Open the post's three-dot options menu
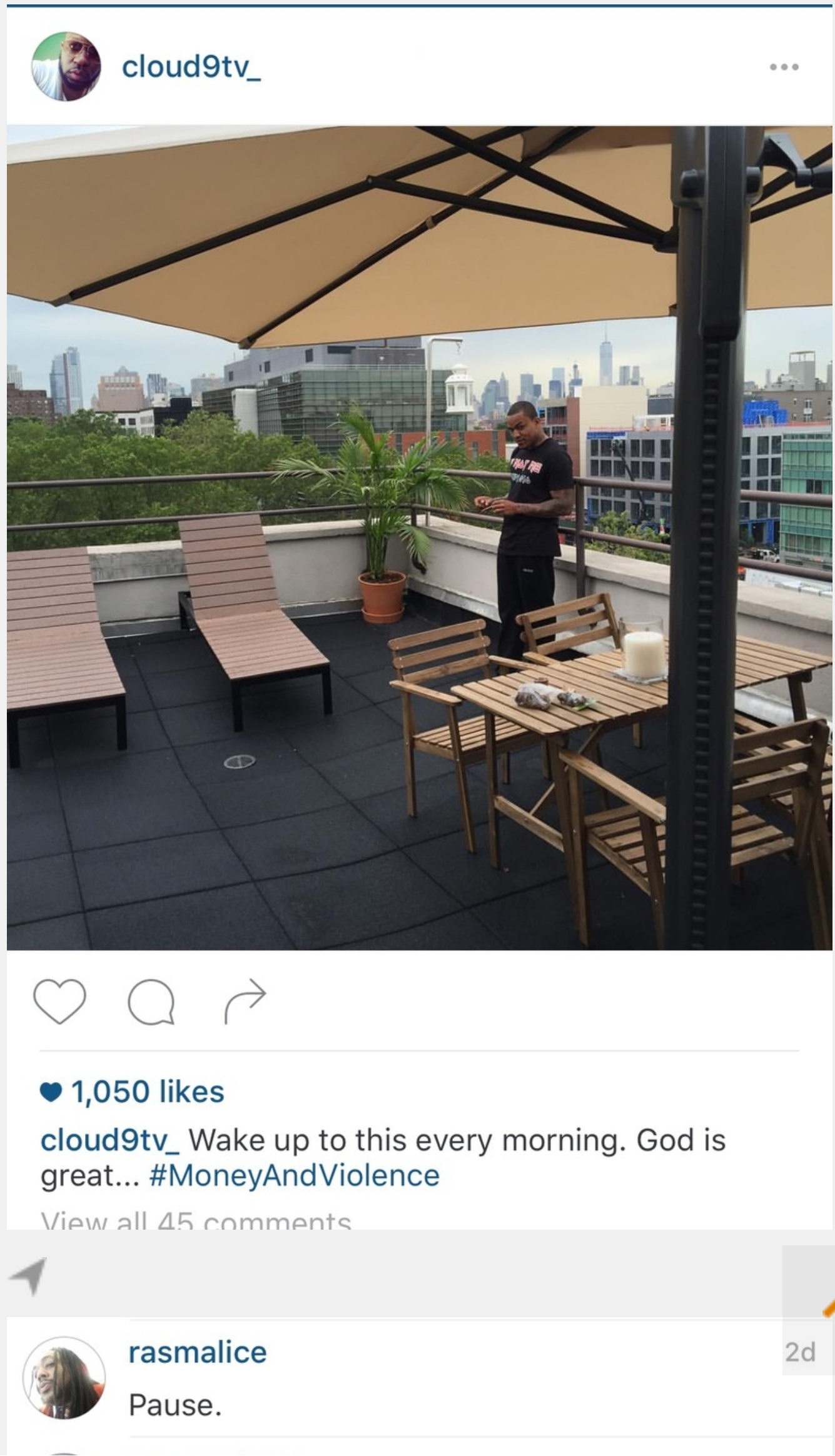The height and width of the screenshot is (1456, 835). [x=784, y=67]
